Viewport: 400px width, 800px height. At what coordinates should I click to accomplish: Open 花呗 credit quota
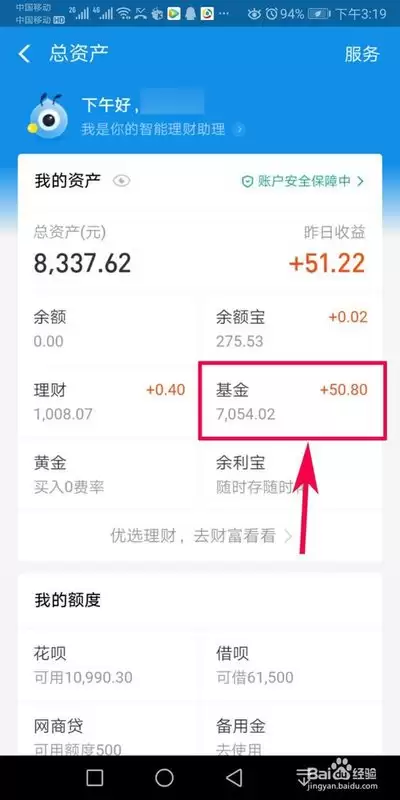click(108, 664)
